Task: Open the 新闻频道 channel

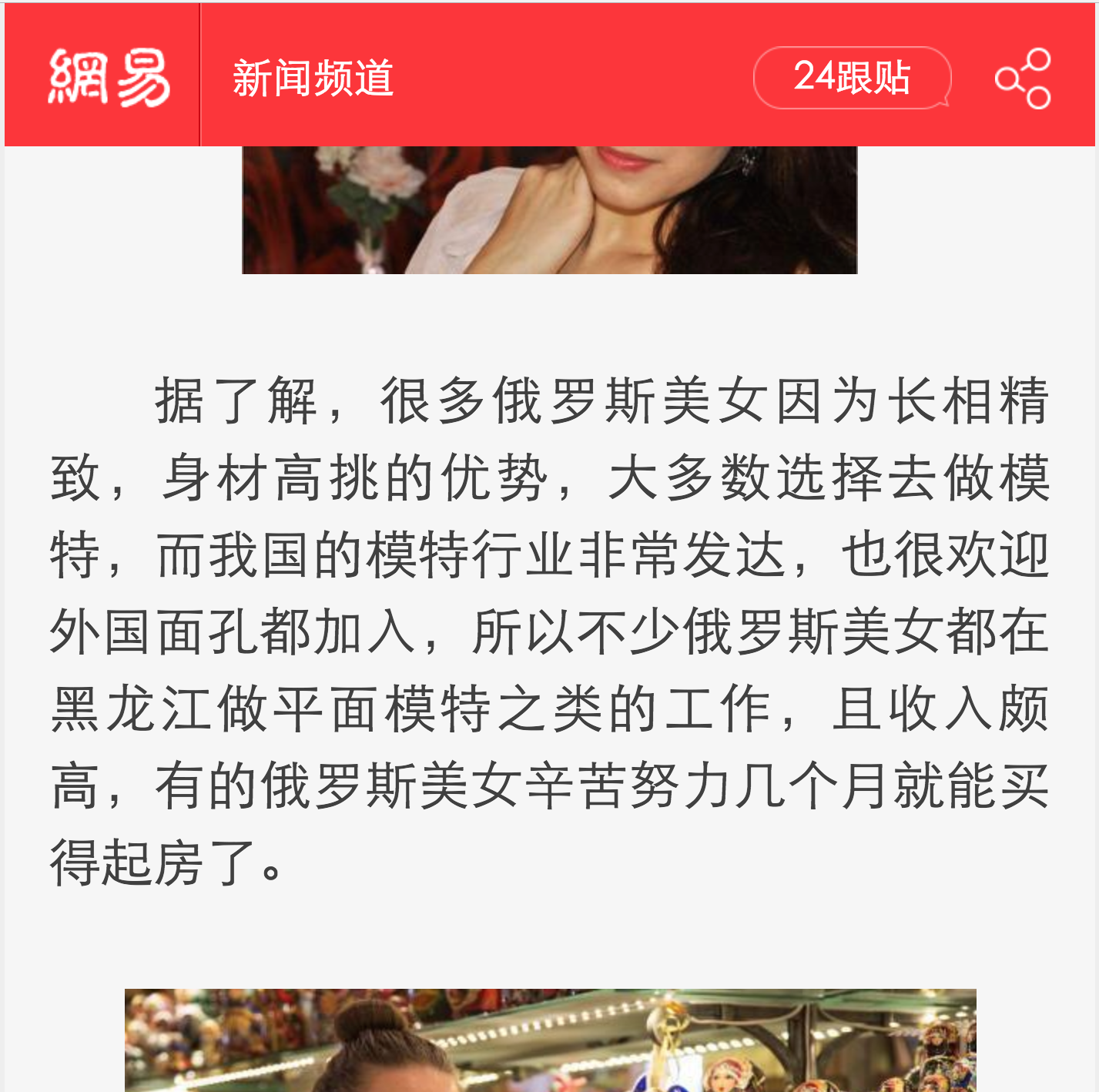Action: (x=313, y=79)
